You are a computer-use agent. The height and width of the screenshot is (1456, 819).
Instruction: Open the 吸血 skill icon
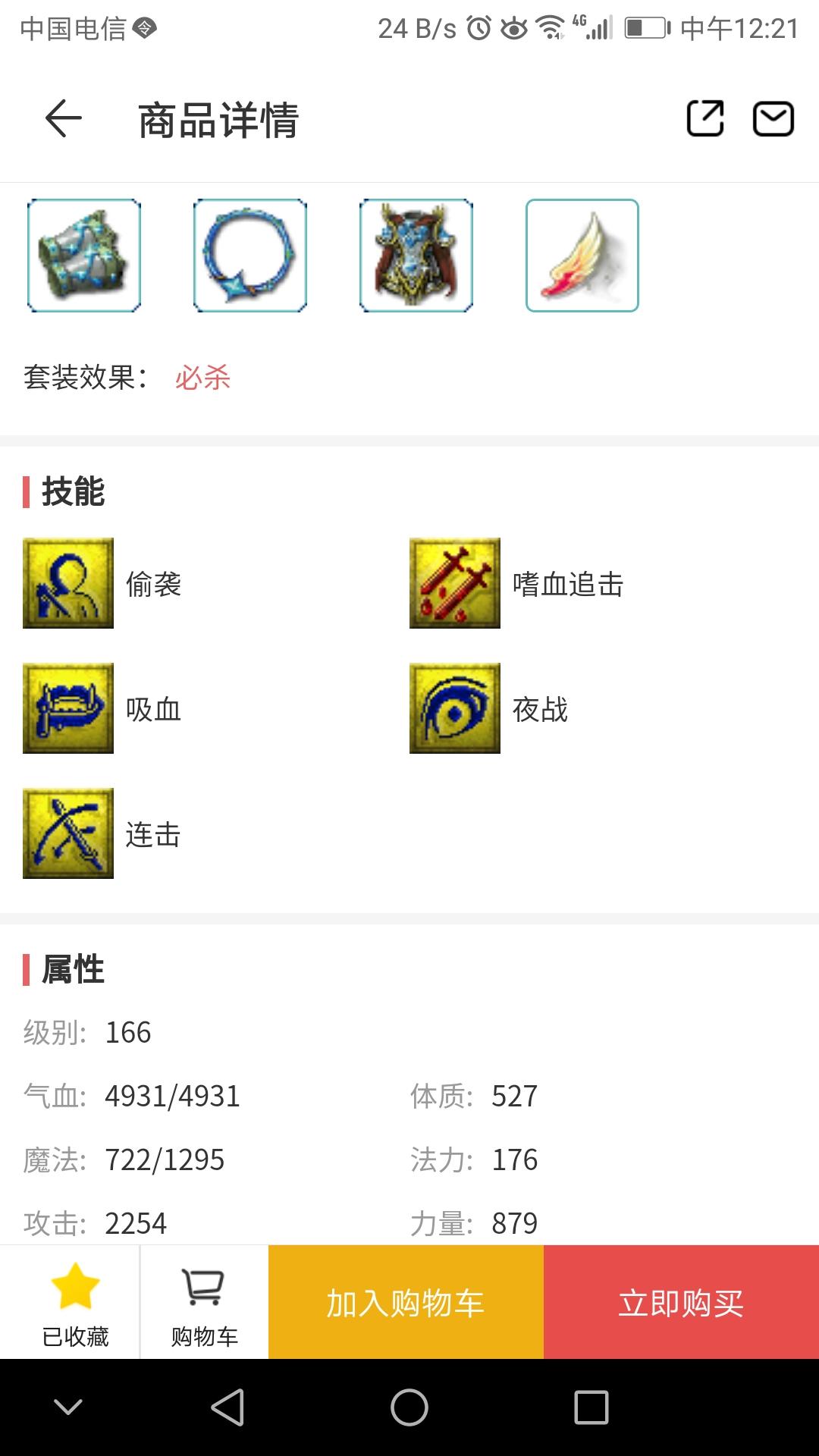[68, 708]
